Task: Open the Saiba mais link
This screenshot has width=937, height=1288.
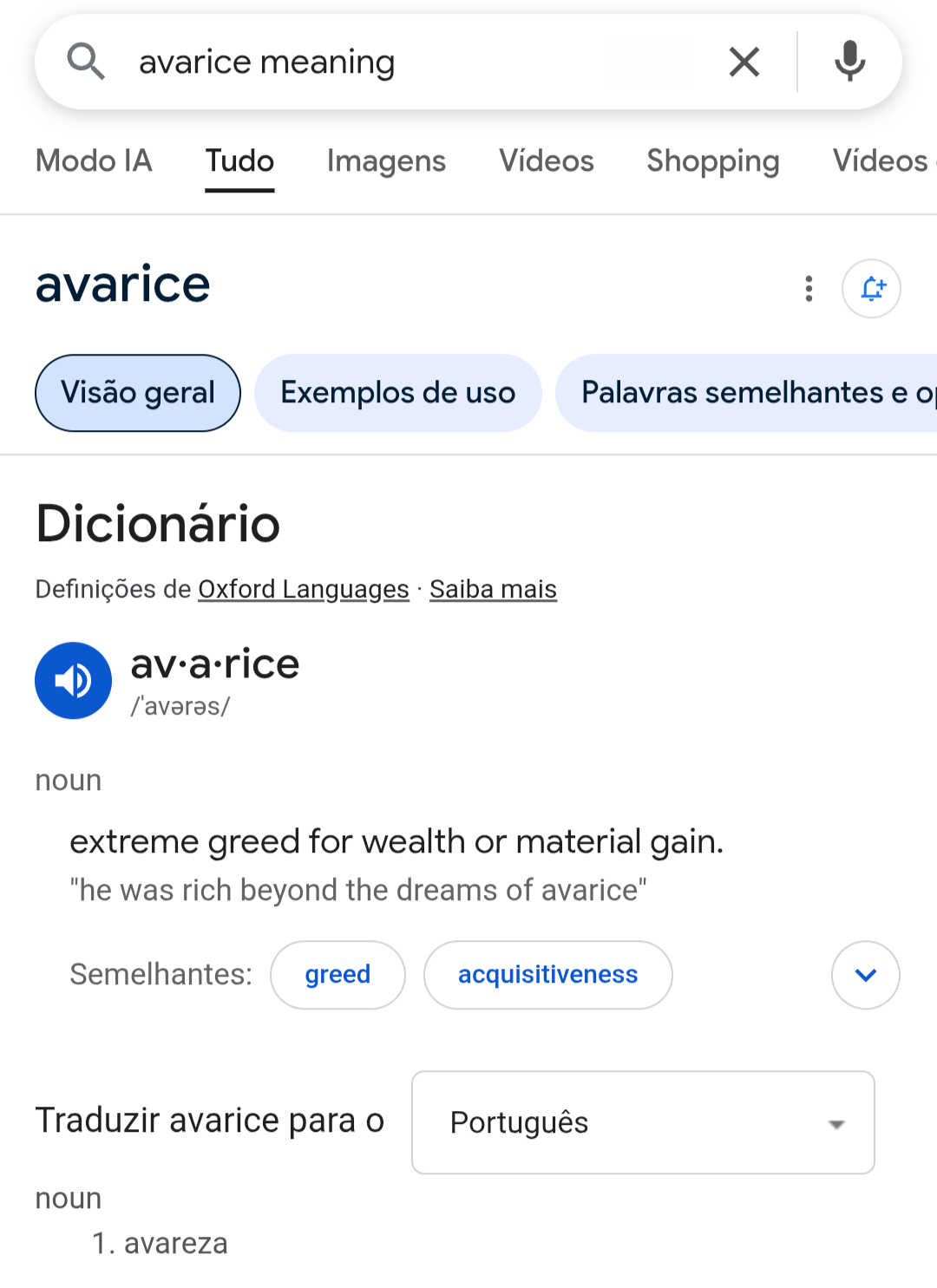Action: coord(493,590)
